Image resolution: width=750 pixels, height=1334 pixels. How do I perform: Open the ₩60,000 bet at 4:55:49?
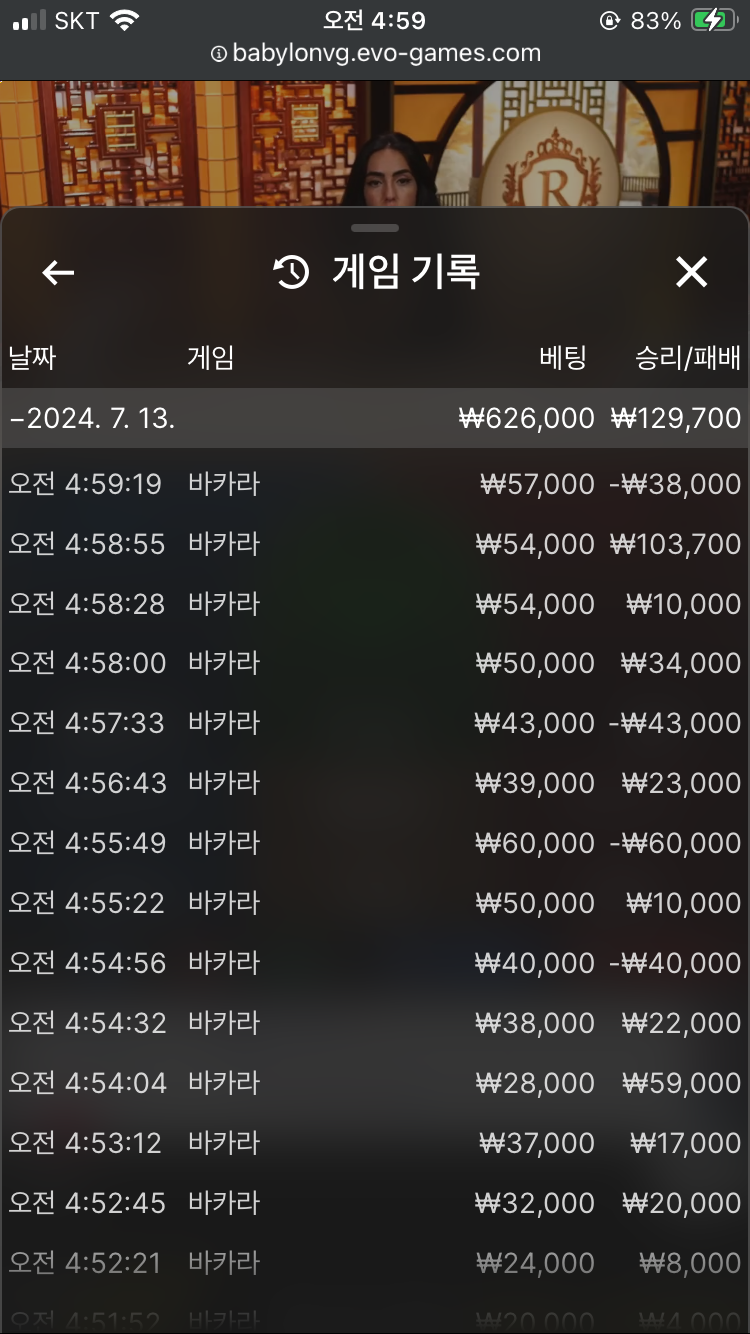(x=374, y=843)
